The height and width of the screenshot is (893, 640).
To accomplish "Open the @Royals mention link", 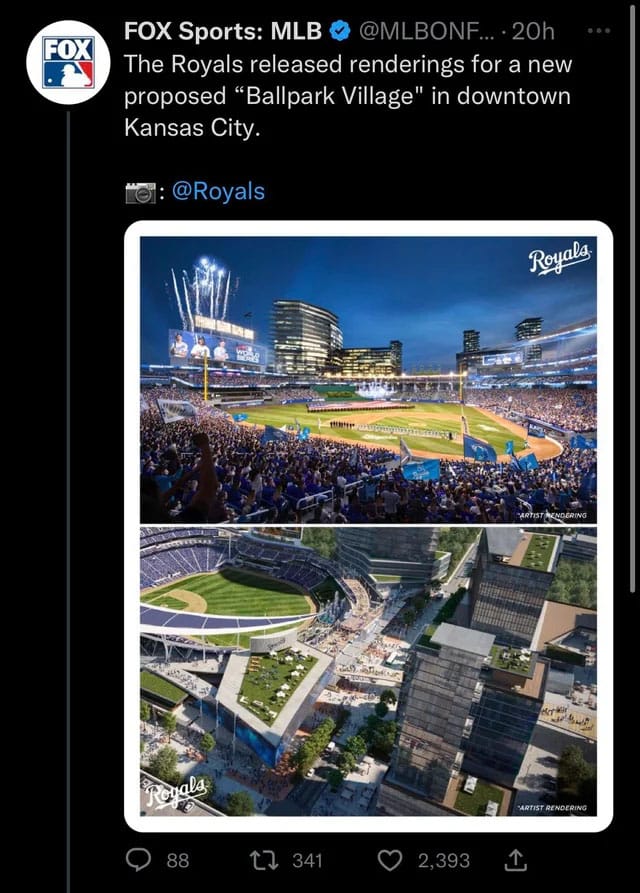I will [219, 191].
